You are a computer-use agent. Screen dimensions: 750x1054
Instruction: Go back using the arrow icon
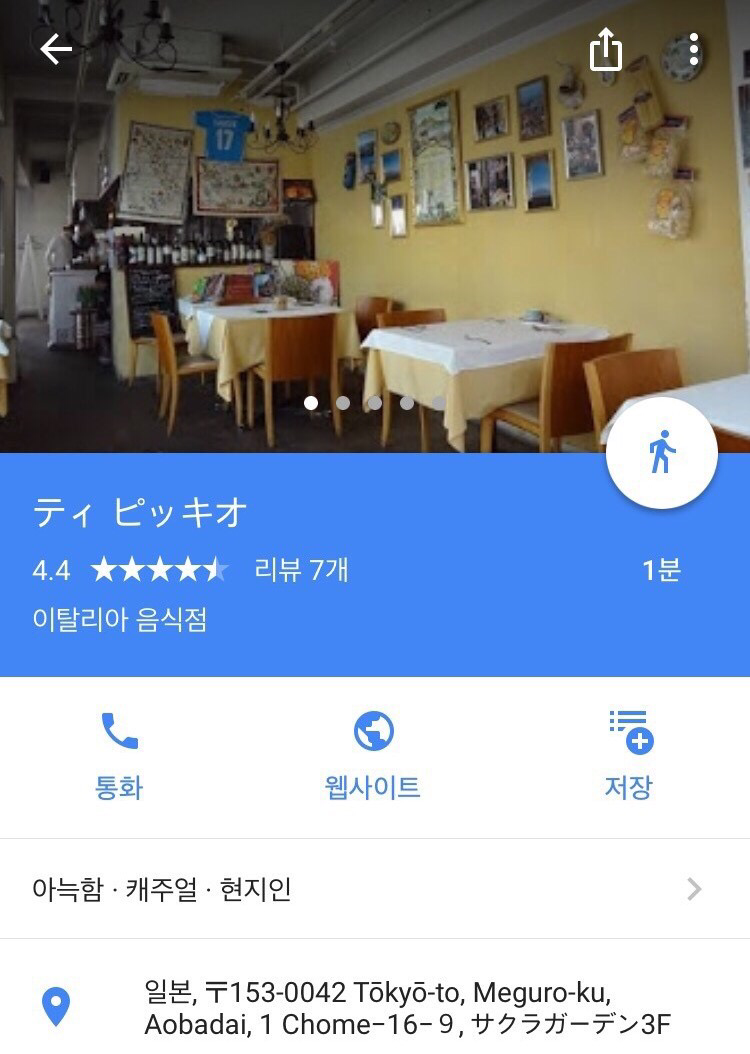tap(55, 49)
